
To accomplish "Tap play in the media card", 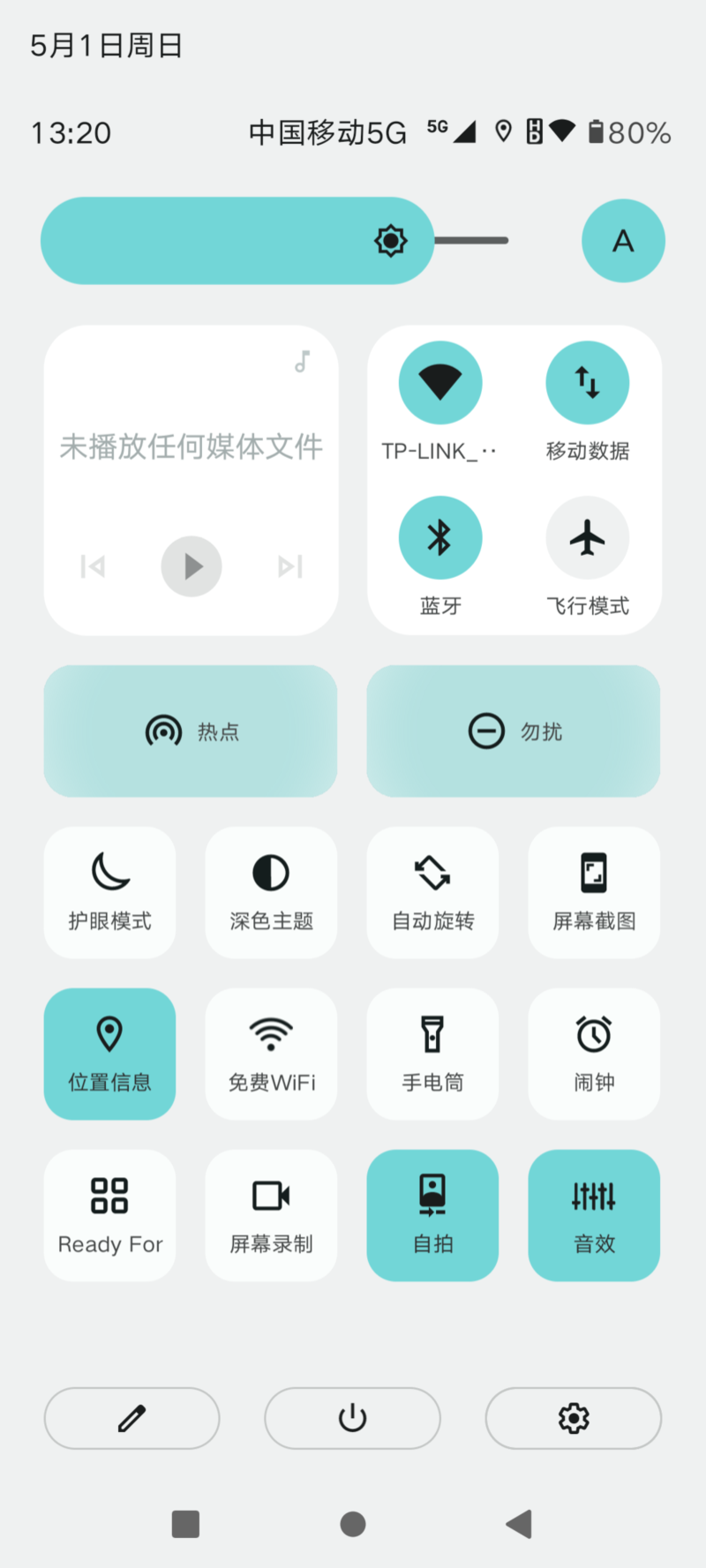I will point(192,566).
